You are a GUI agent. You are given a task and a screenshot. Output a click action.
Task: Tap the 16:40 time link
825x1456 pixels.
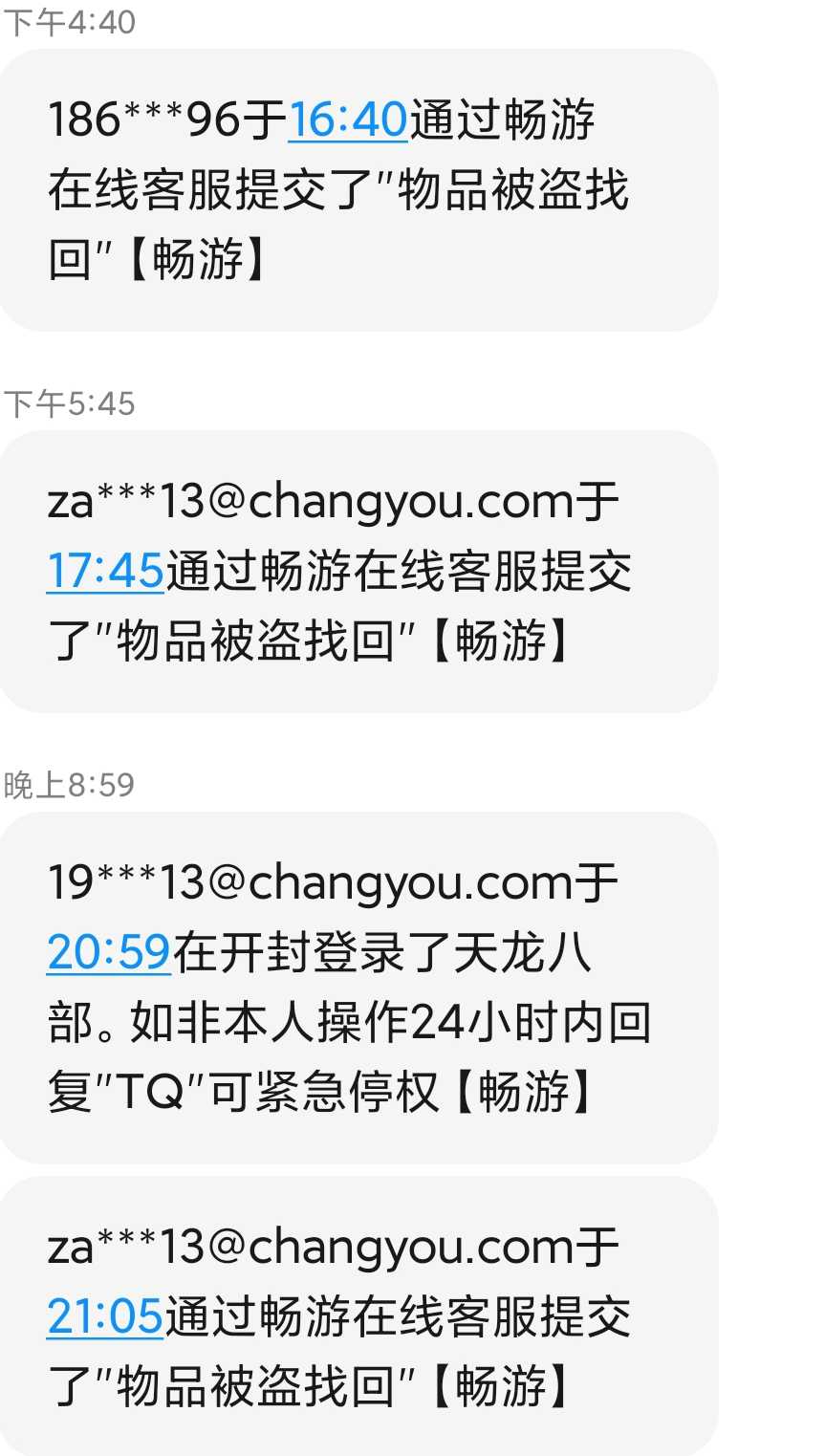(348, 120)
